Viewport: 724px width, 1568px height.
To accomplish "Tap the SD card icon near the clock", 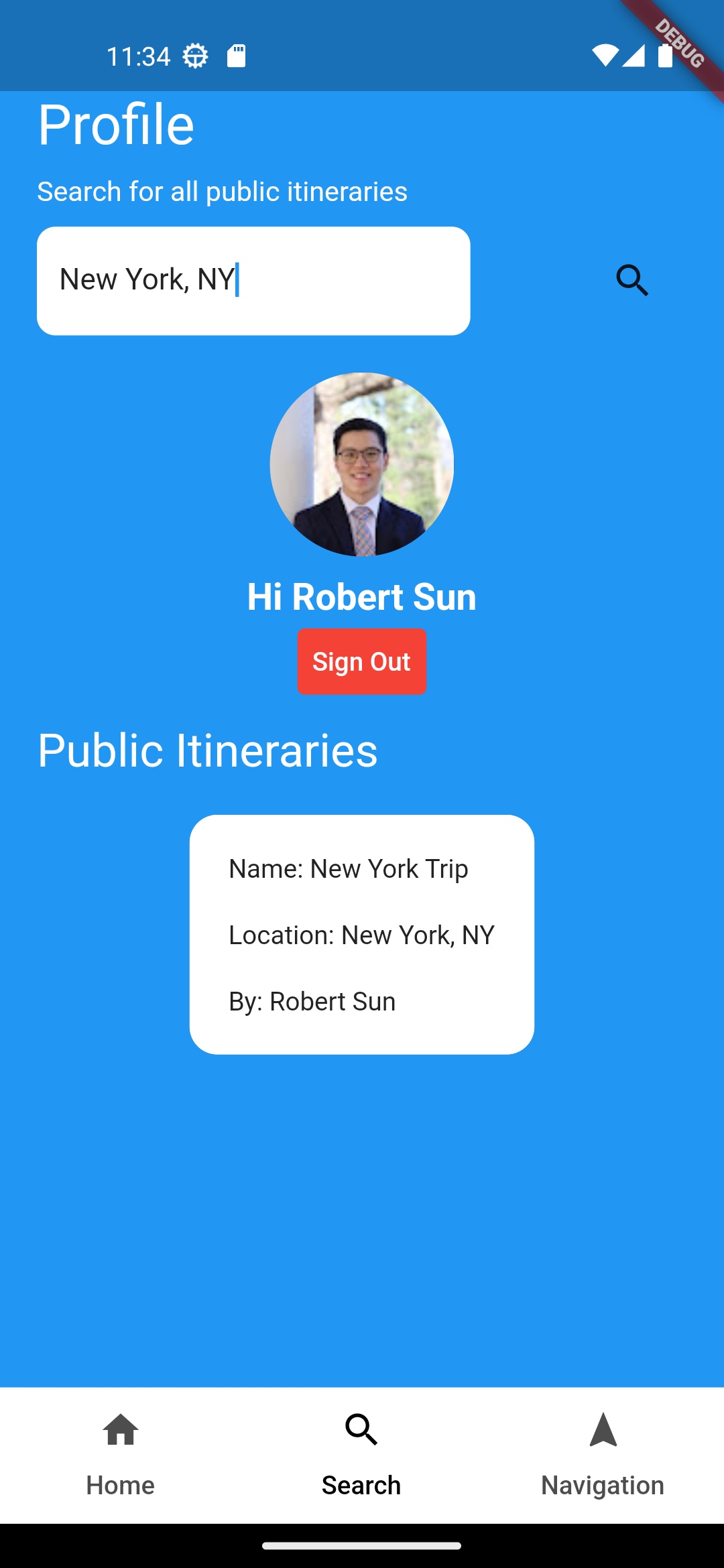I will (x=236, y=56).
